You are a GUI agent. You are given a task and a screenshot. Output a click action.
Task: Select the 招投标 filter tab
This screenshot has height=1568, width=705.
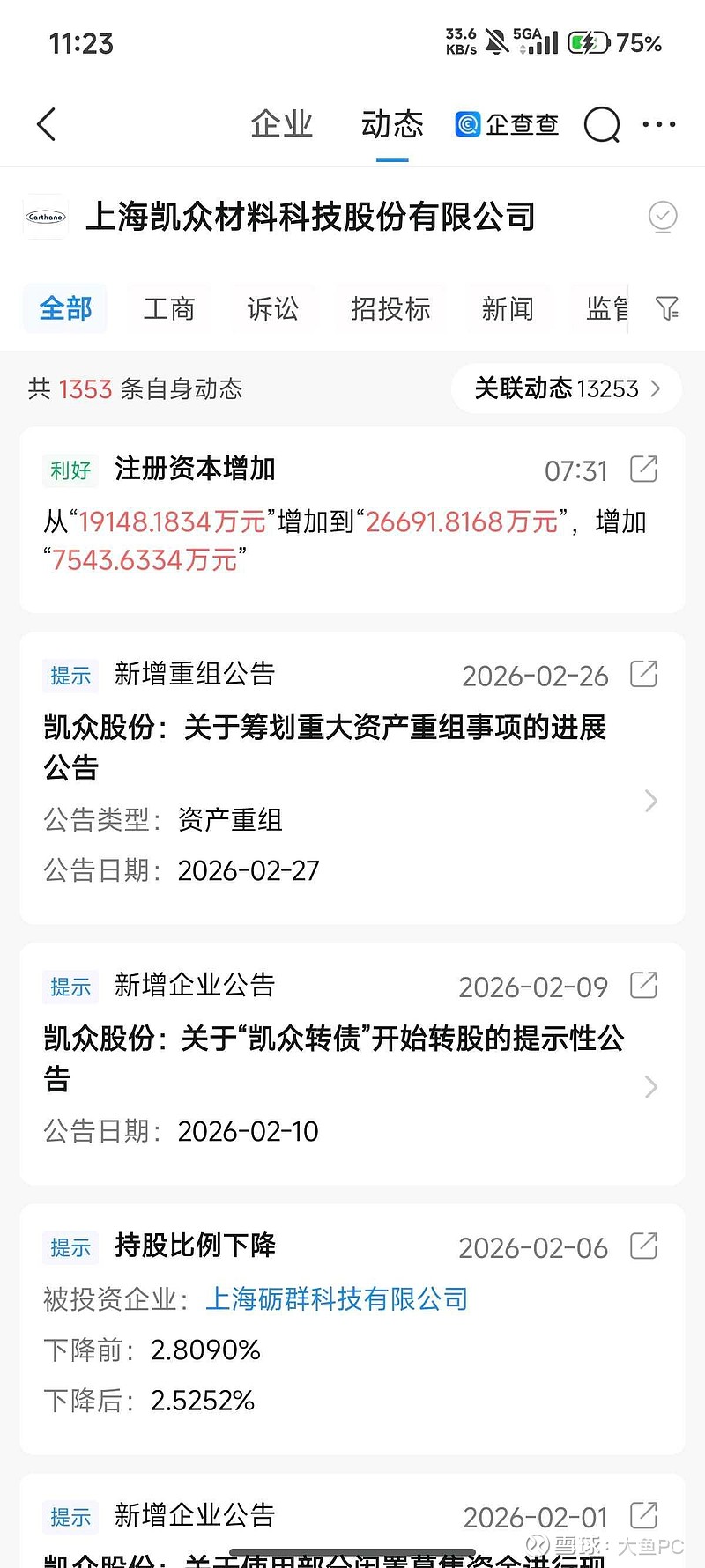(x=390, y=308)
